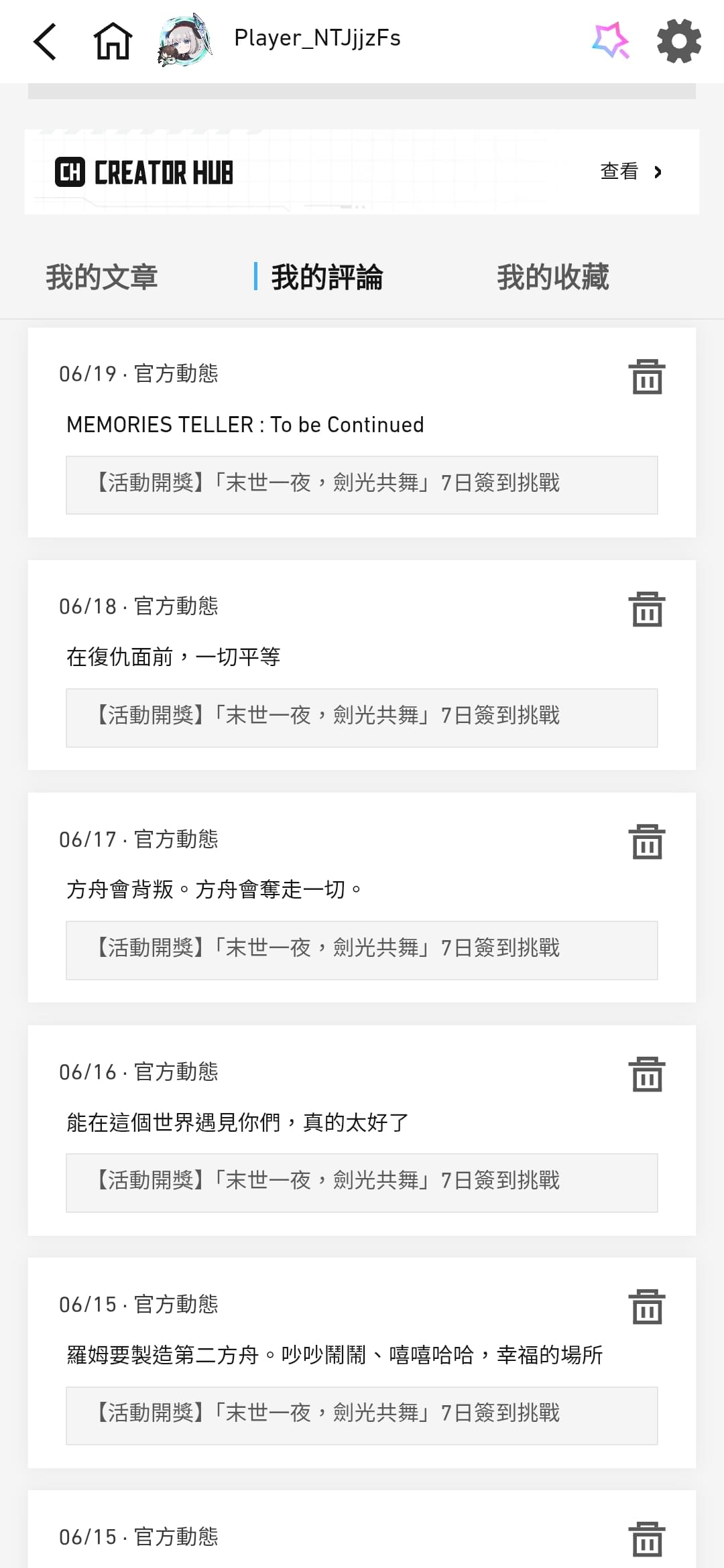This screenshot has height=1568, width=724.
Task: Open the home icon in the header
Action: click(x=113, y=42)
